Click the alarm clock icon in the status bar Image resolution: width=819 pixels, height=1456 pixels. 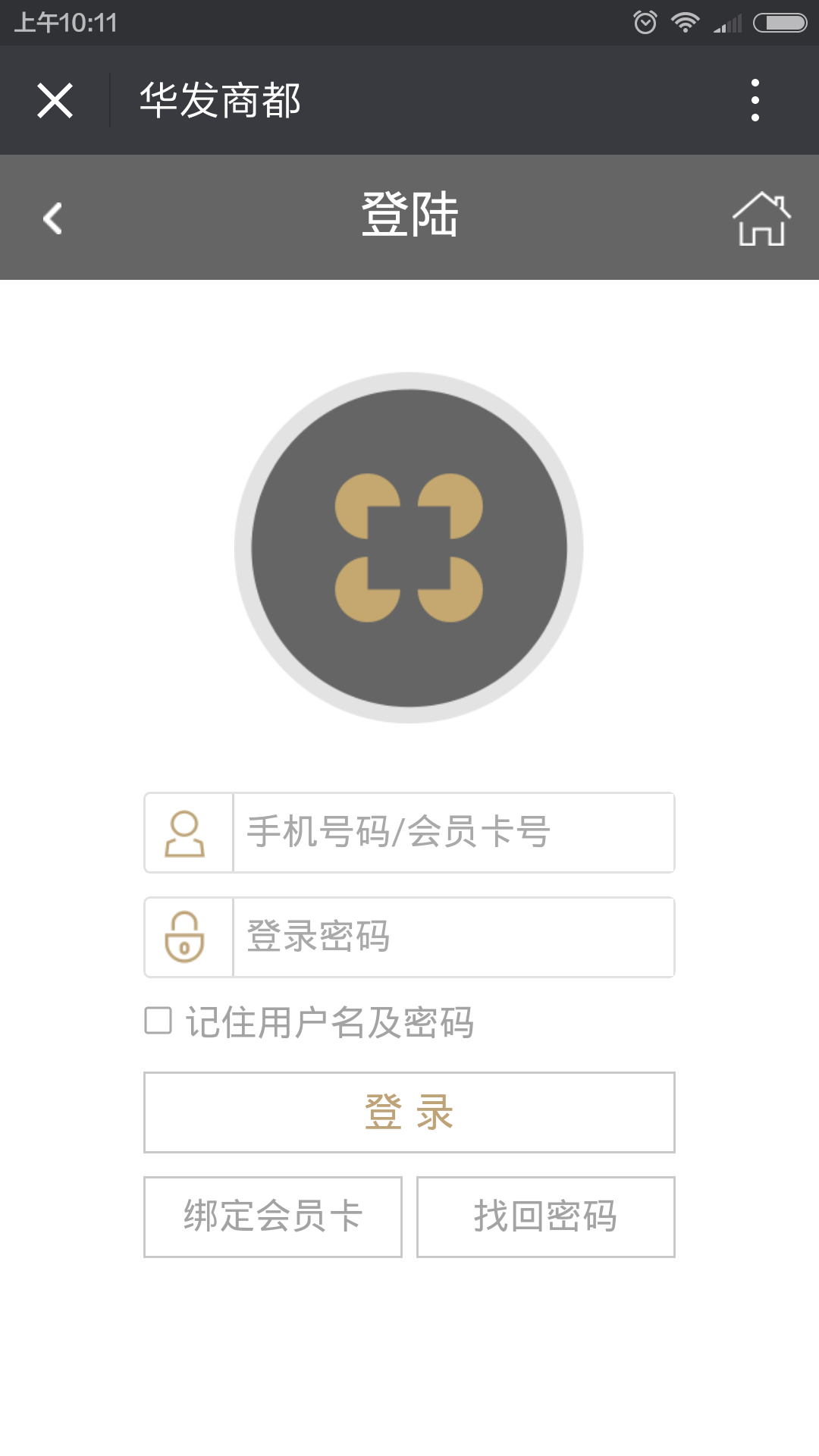pos(645,20)
